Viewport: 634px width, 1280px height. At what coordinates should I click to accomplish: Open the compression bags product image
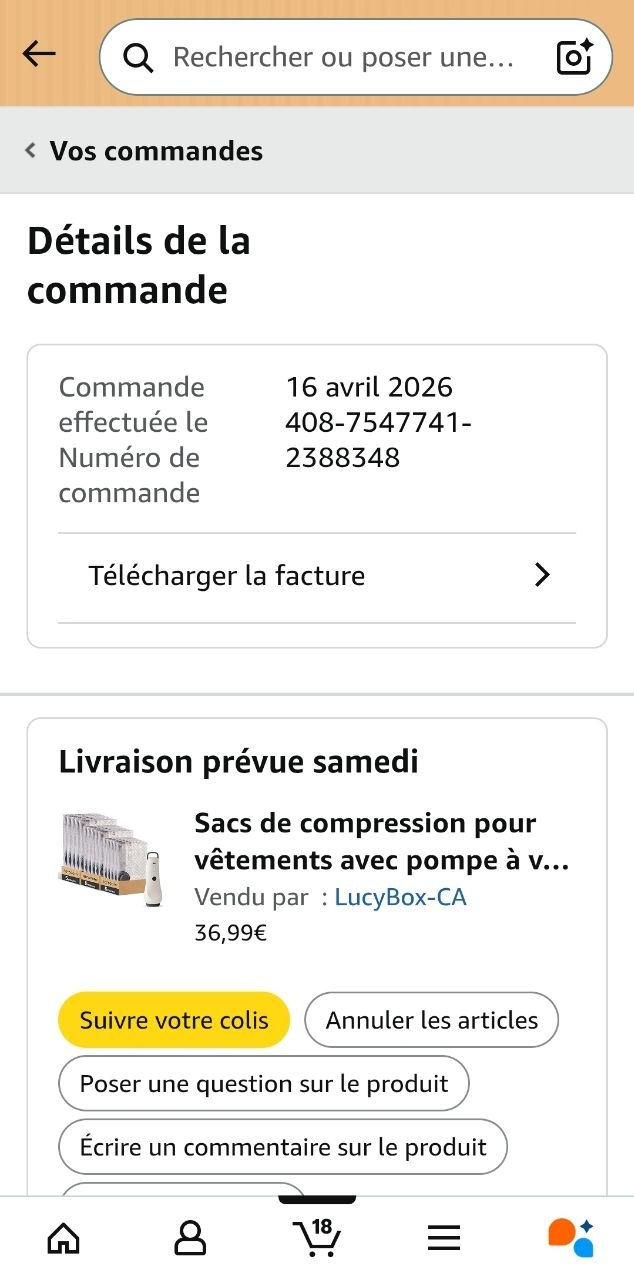[x=110, y=860]
